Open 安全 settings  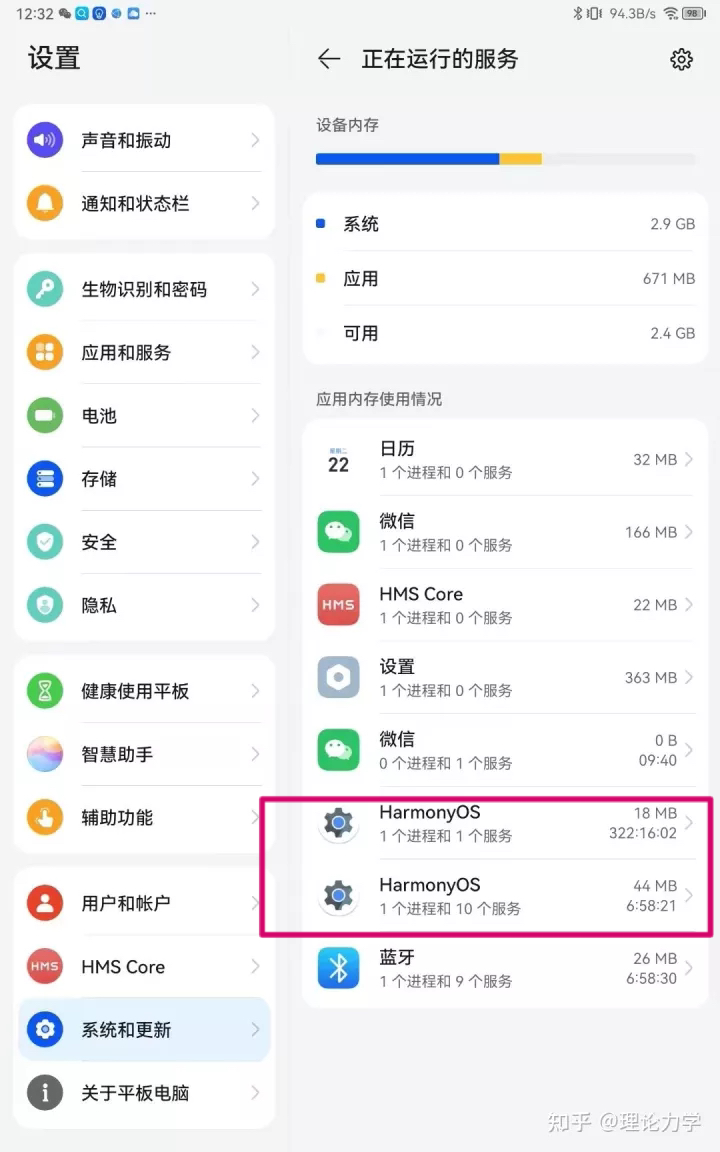coord(144,542)
